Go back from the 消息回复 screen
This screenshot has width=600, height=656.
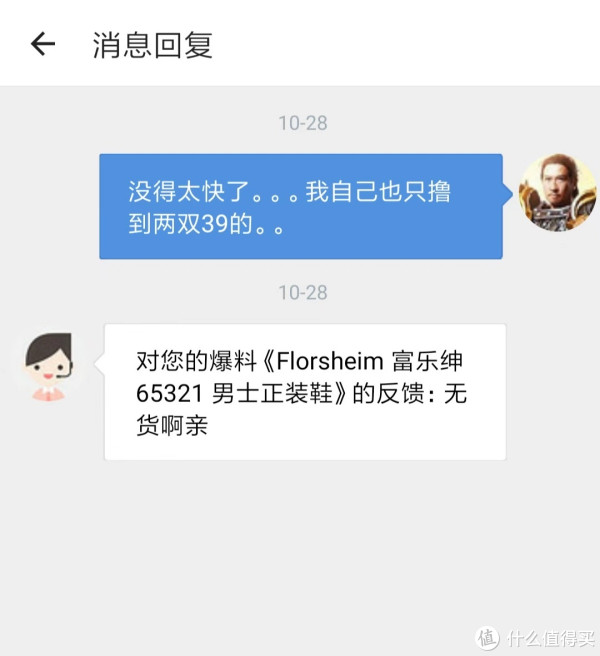coord(42,44)
